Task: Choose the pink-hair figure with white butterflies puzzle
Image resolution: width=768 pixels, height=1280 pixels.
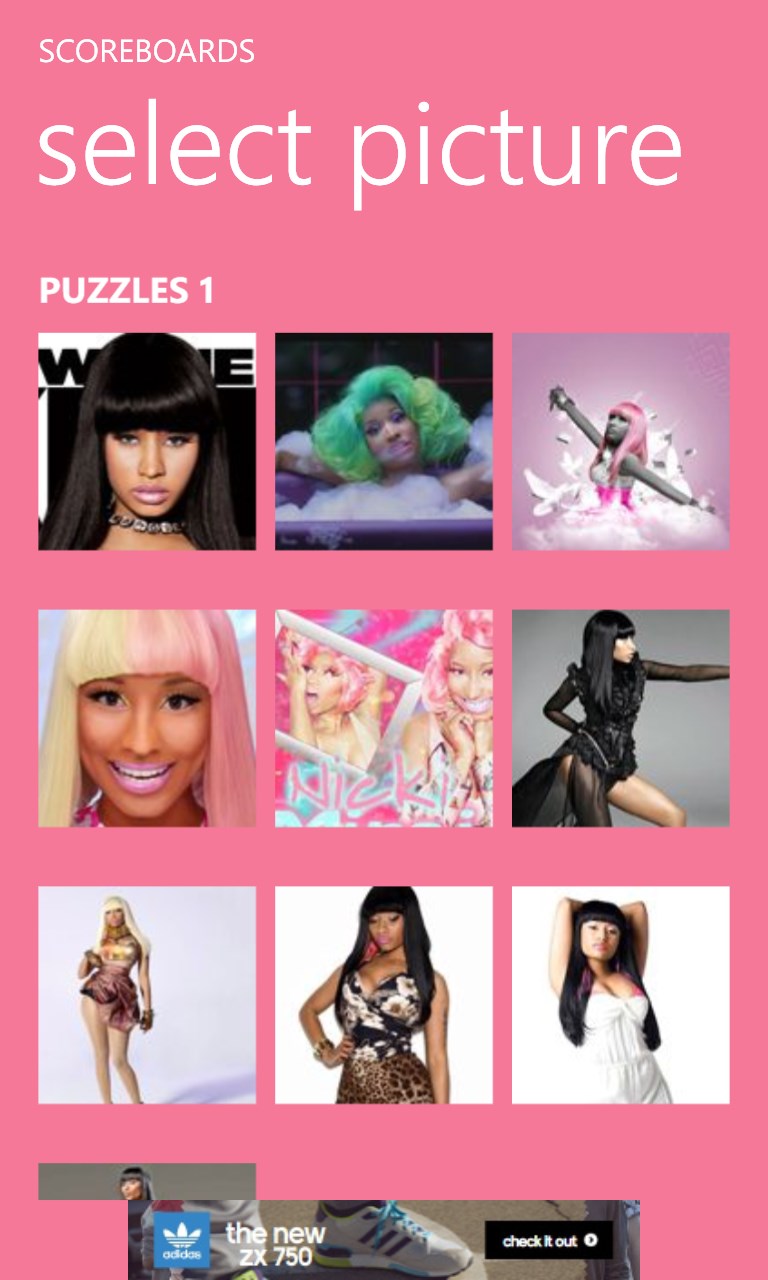Action: (x=621, y=441)
